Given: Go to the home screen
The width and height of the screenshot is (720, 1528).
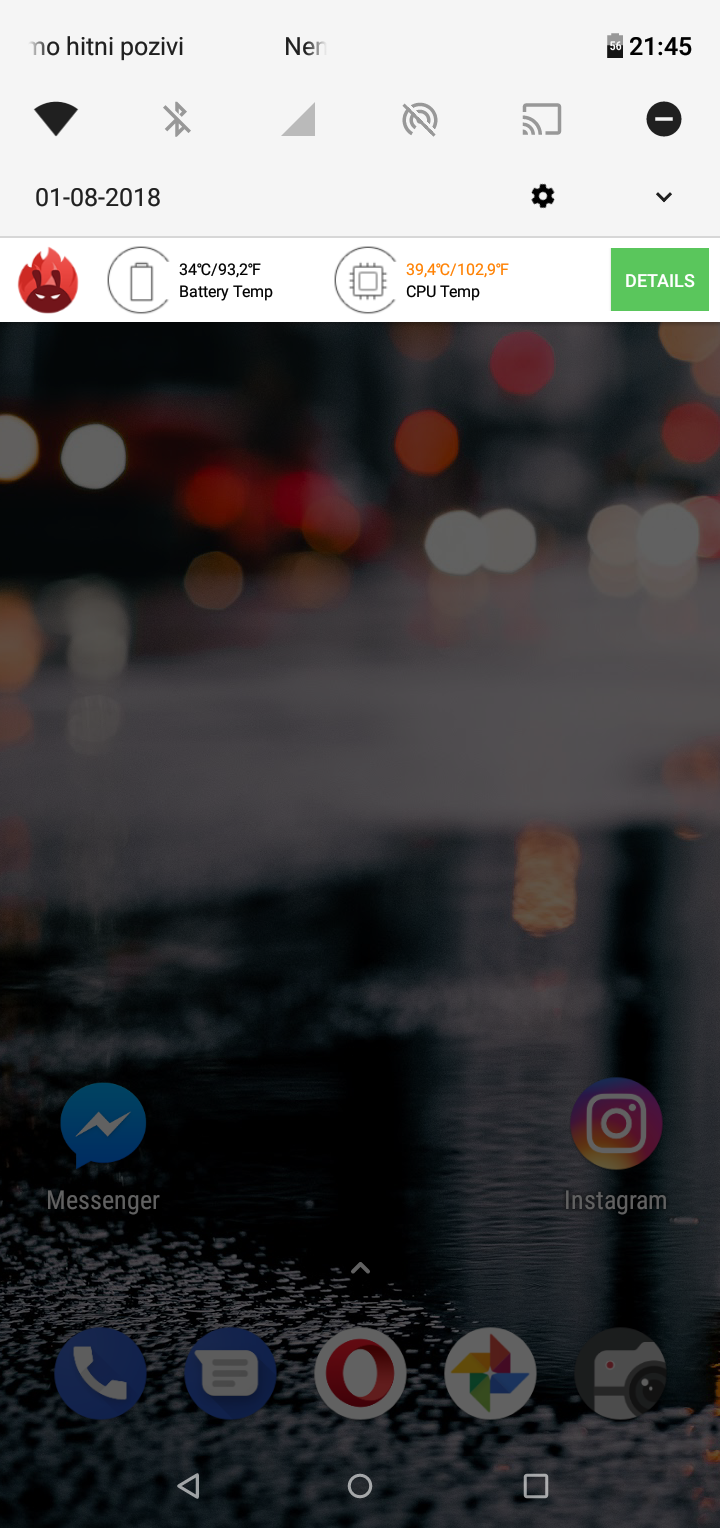Looking at the screenshot, I should pos(360,1486).
